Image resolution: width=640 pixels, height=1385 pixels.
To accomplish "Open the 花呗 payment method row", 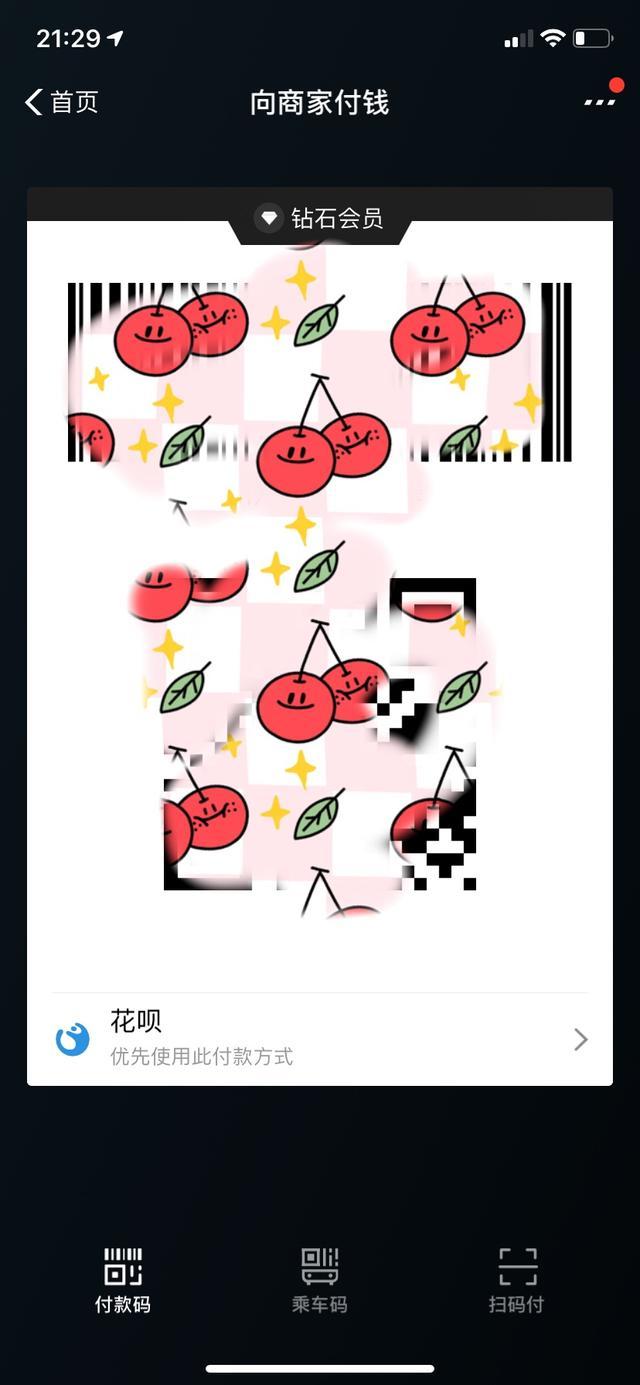I will pos(320,1038).
